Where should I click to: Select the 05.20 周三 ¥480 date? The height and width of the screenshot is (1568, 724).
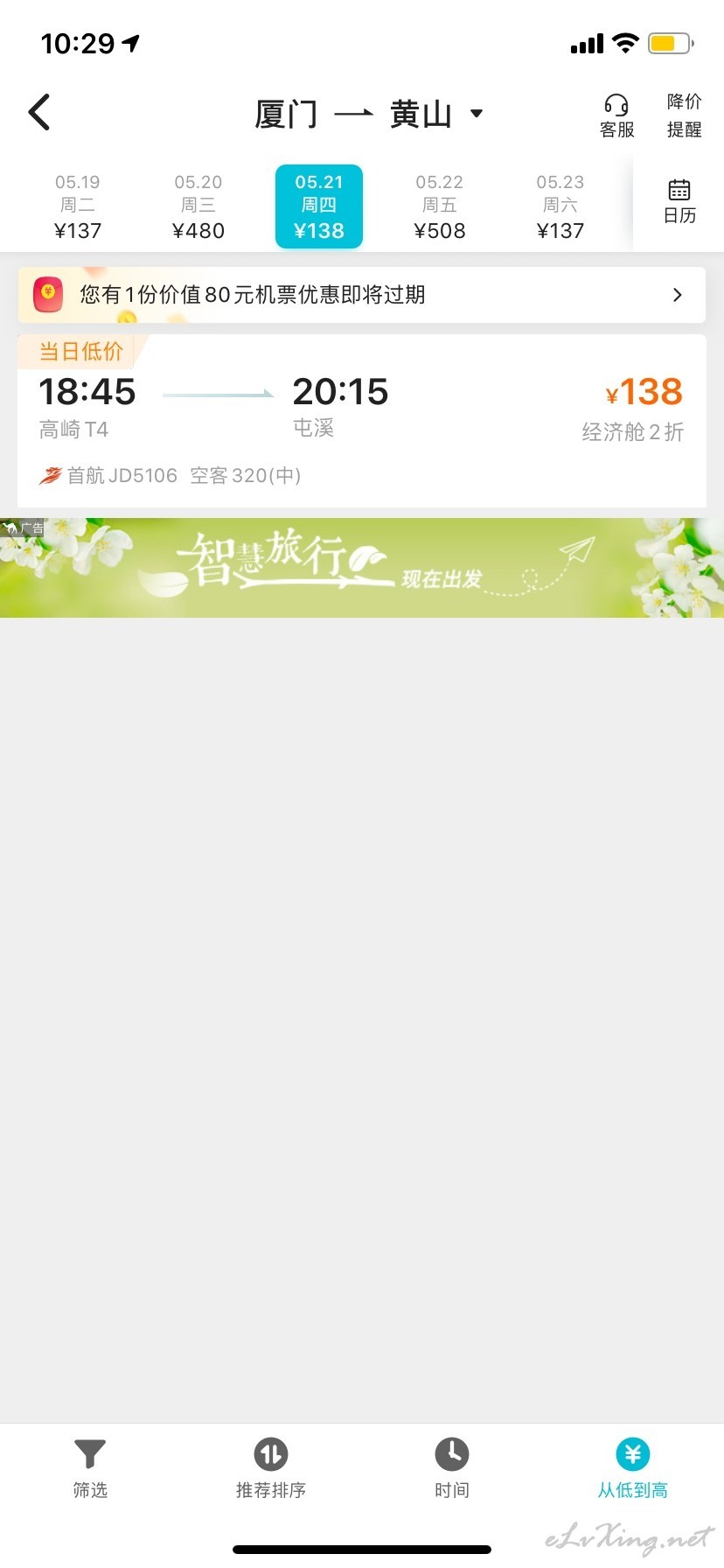[198, 206]
